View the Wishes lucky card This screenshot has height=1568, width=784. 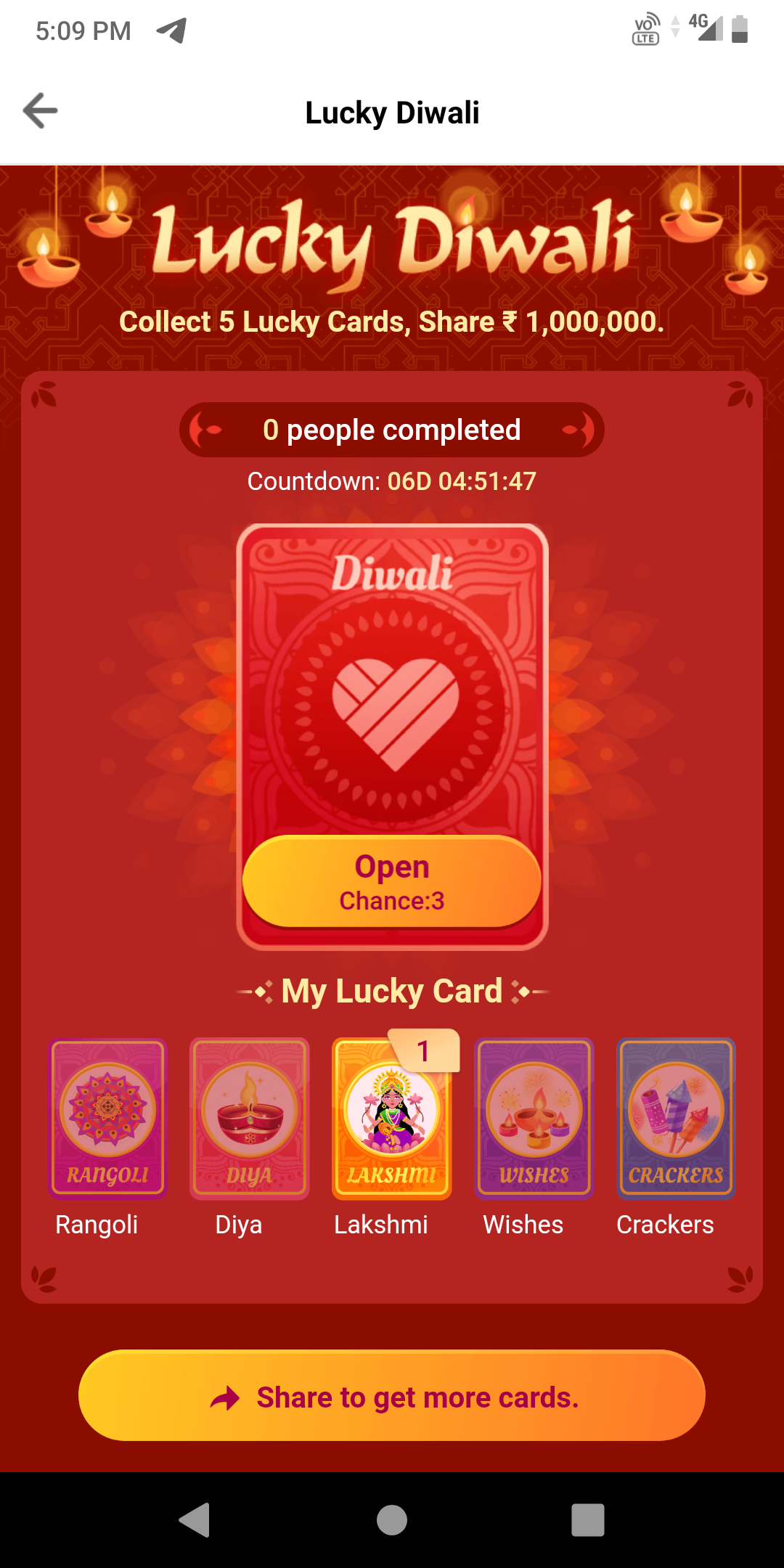[534, 1118]
